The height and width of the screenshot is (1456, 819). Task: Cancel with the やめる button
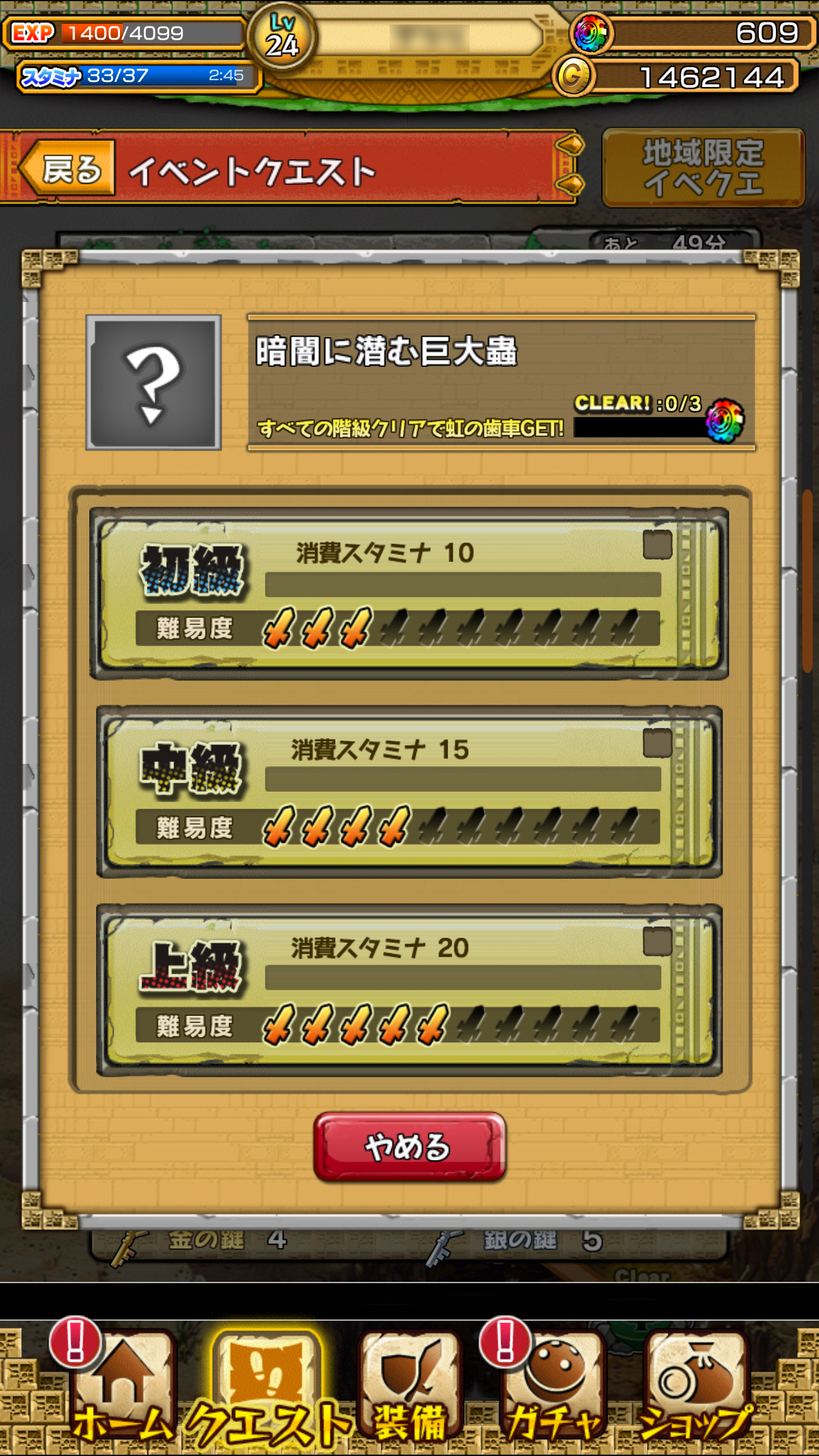(409, 1147)
